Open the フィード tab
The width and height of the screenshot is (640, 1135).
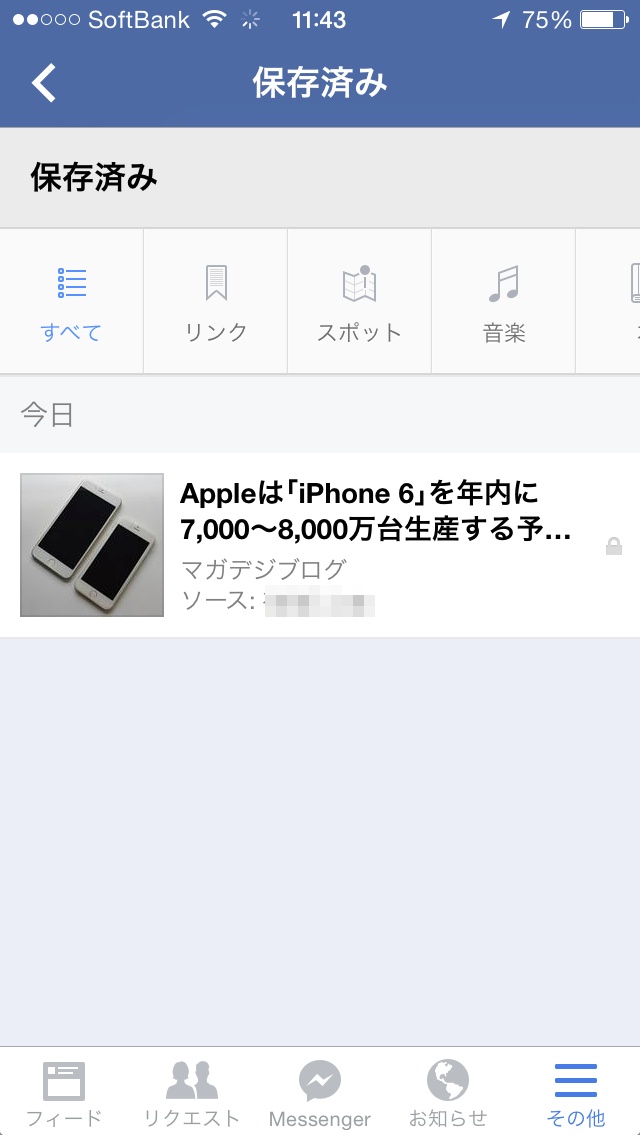[64, 1092]
